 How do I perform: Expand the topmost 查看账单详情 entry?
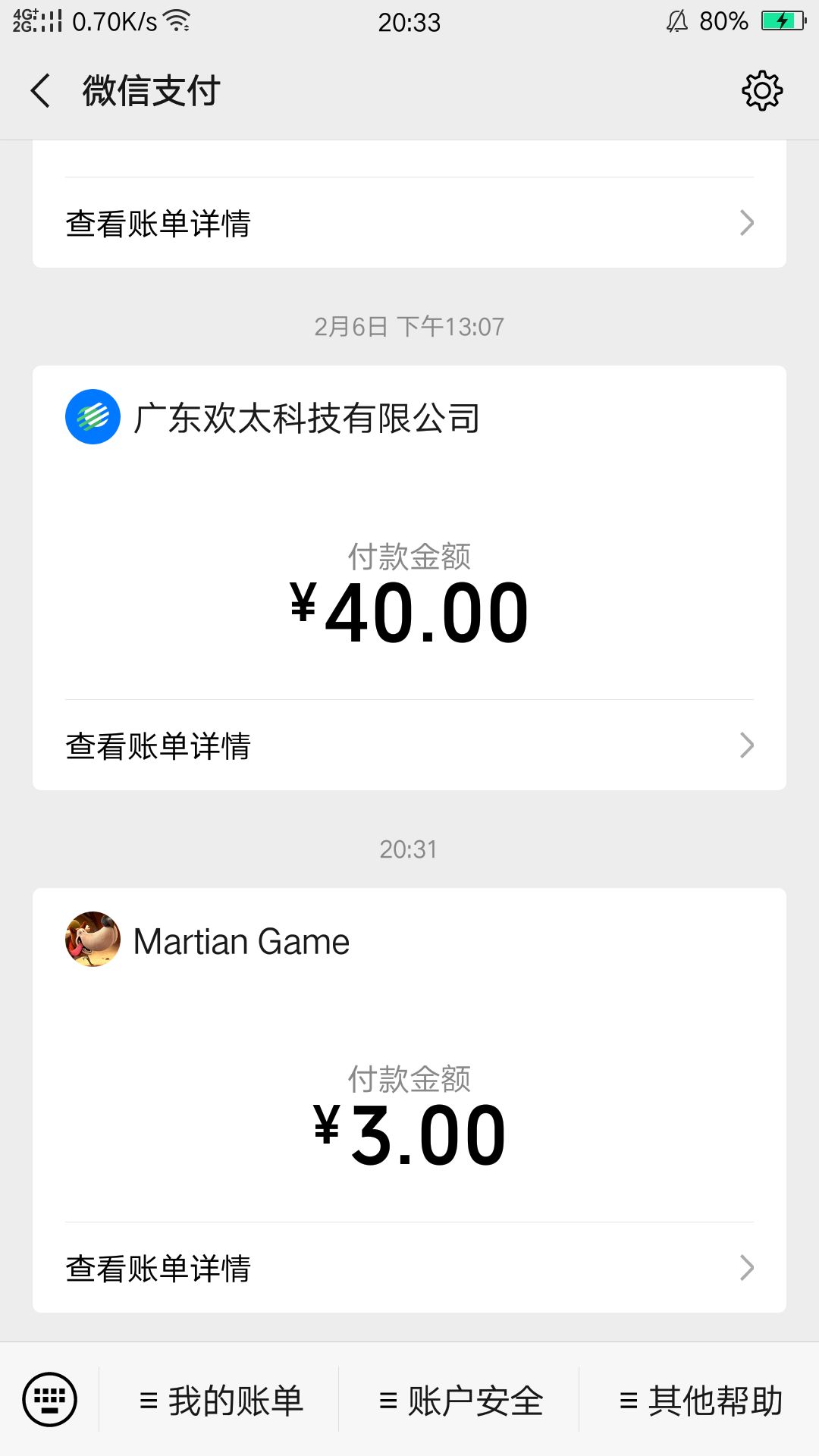409,223
